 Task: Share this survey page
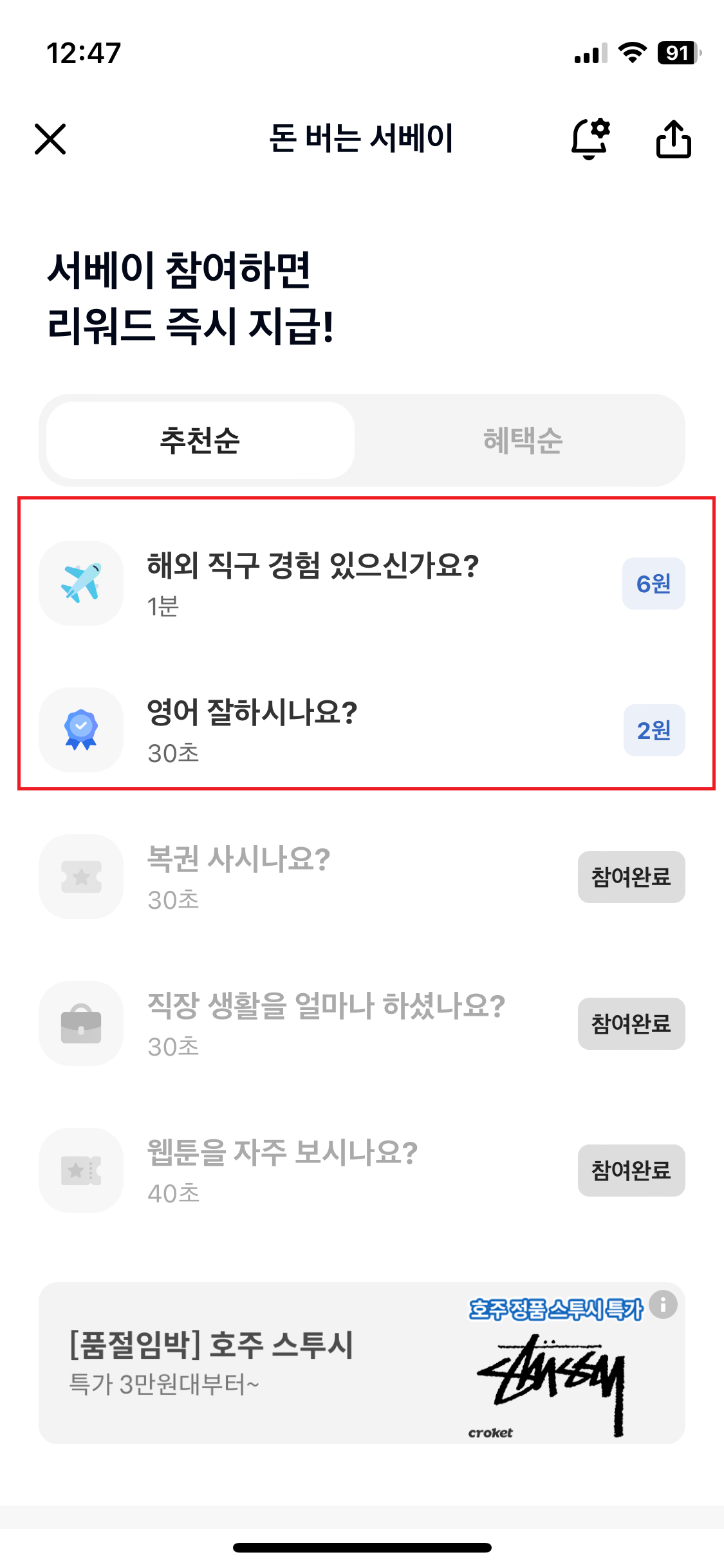(673, 138)
